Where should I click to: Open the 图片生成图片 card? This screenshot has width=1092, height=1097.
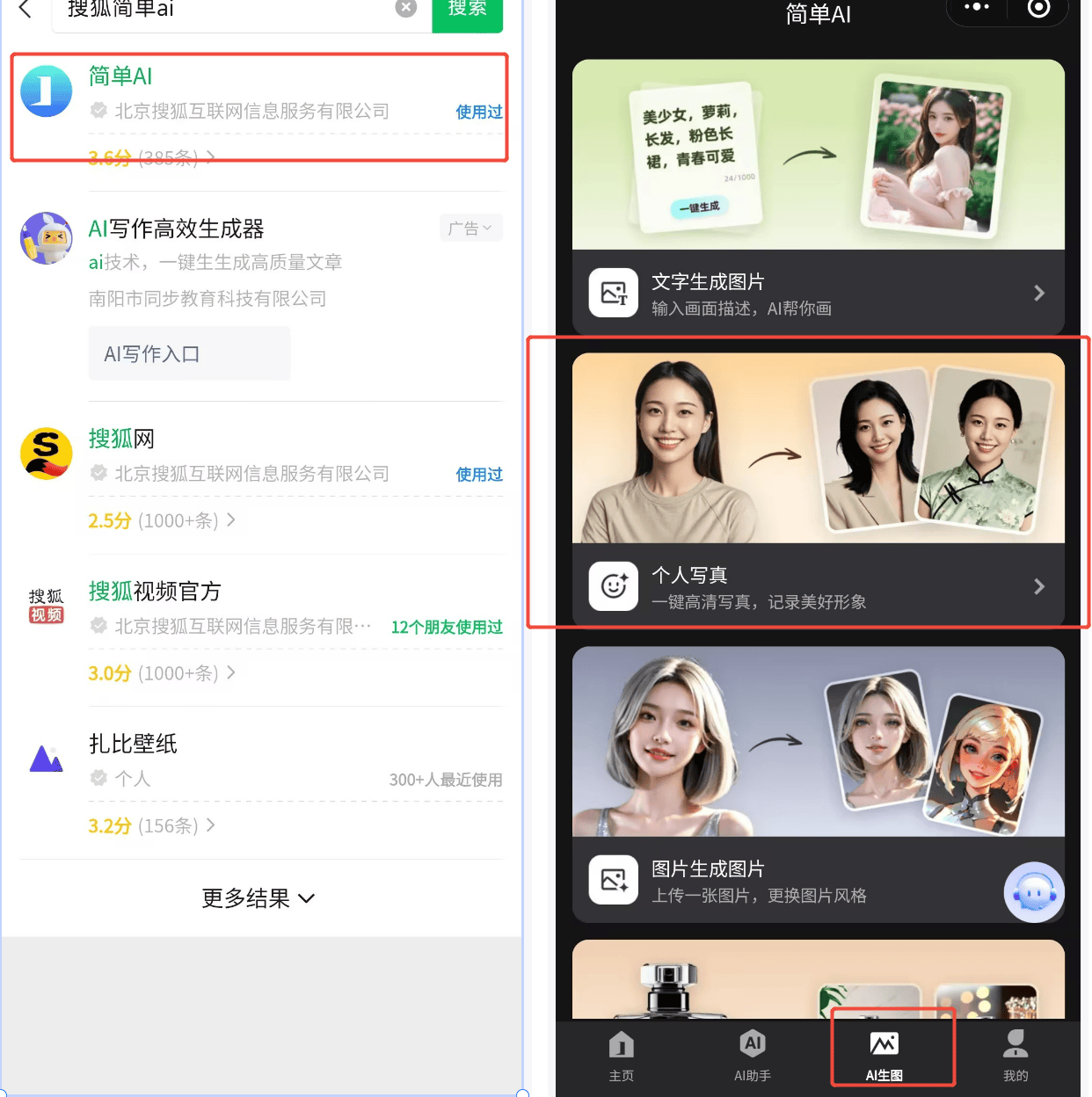(791, 880)
